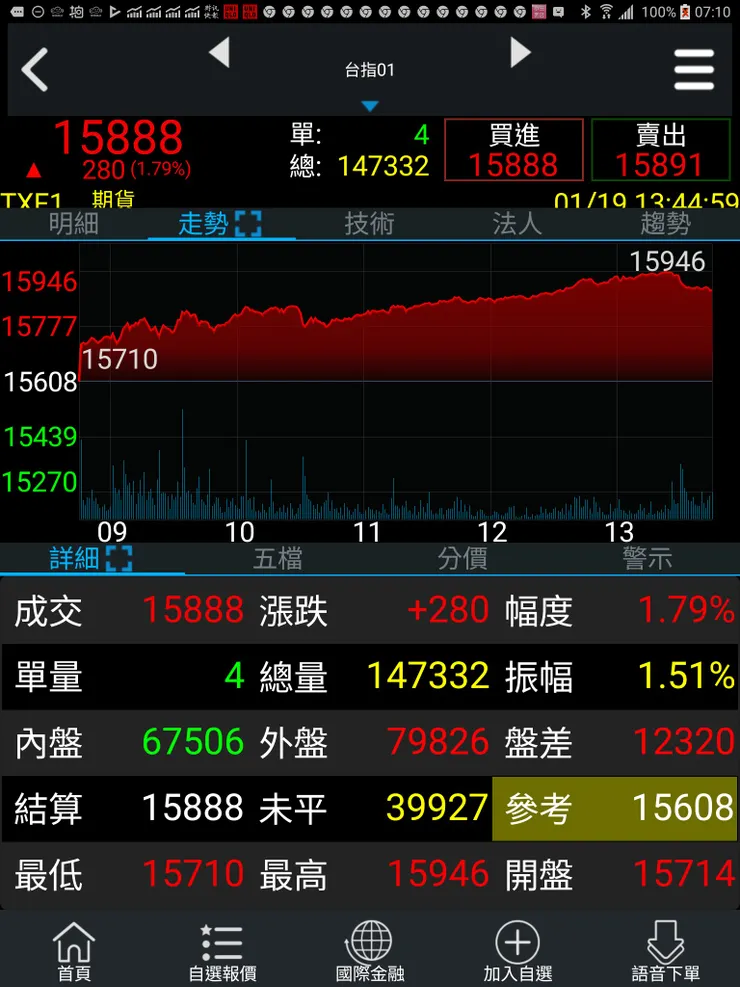
Task: Open the 法人 institutional investors tab
Action: (x=517, y=225)
